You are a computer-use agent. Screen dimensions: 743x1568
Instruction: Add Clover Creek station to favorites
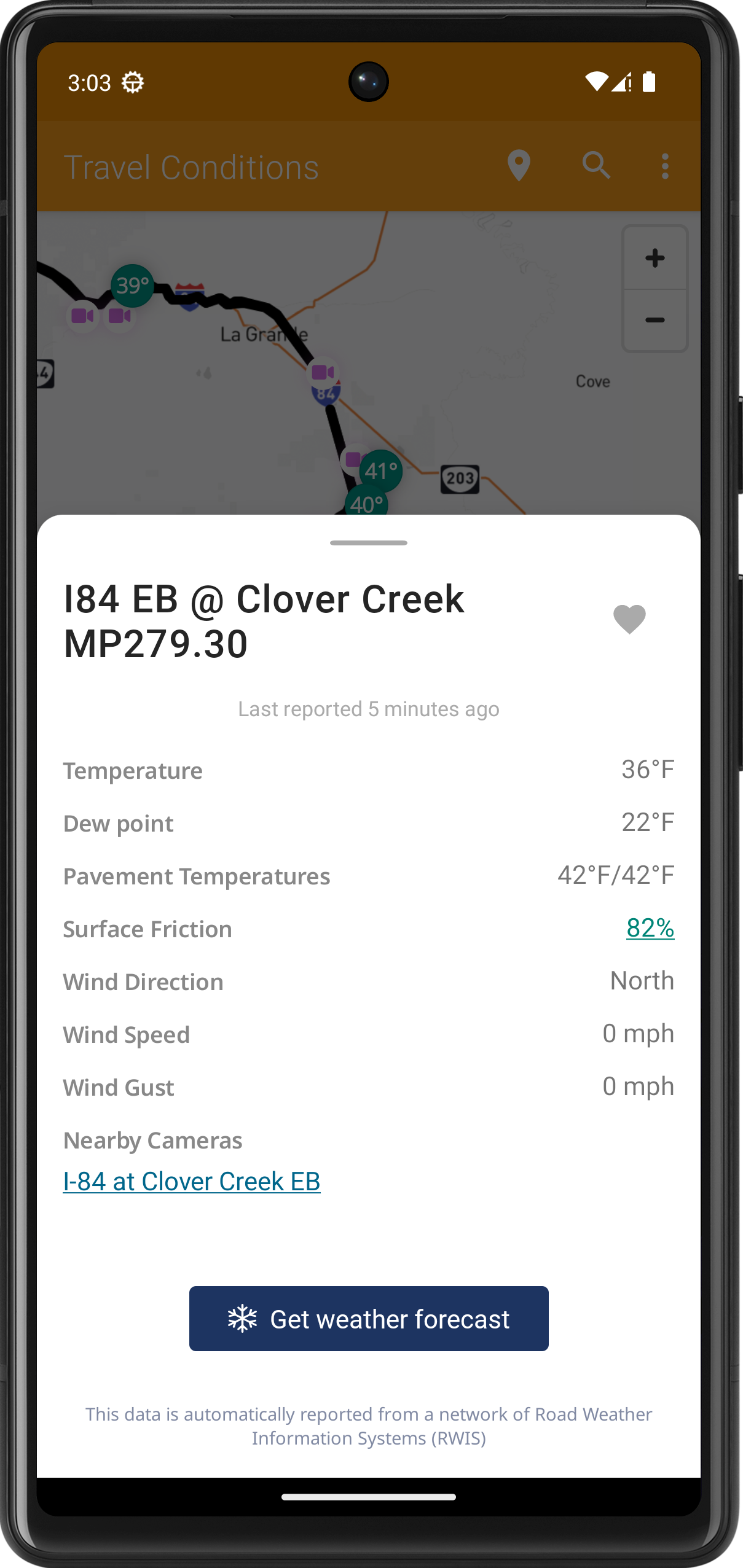point(629,619)
